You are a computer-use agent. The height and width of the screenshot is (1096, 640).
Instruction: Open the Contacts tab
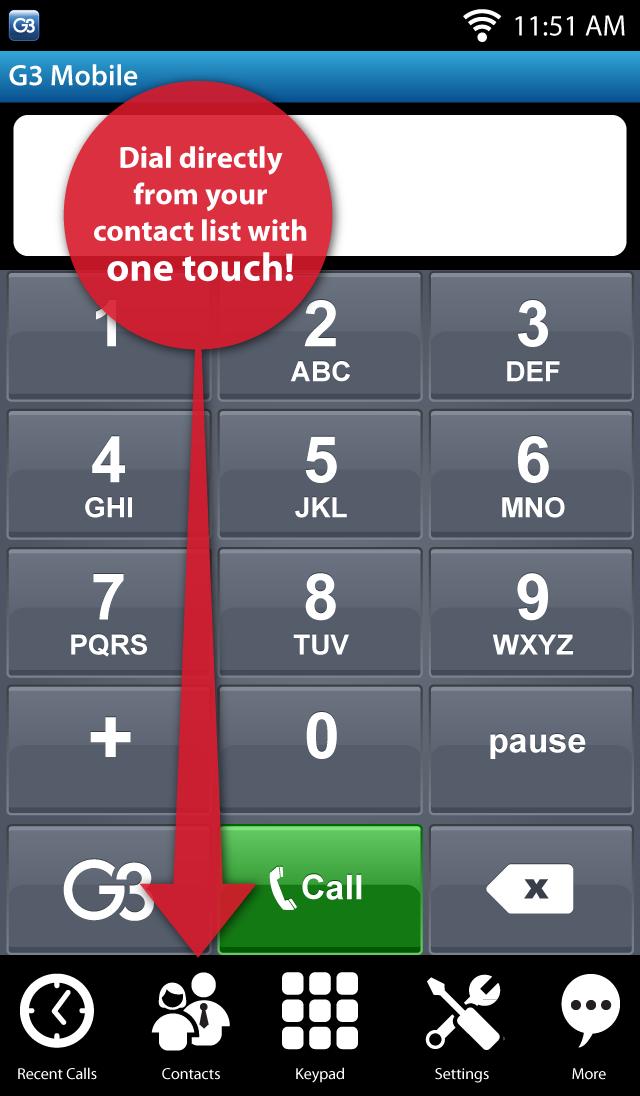coord(191,1026)
